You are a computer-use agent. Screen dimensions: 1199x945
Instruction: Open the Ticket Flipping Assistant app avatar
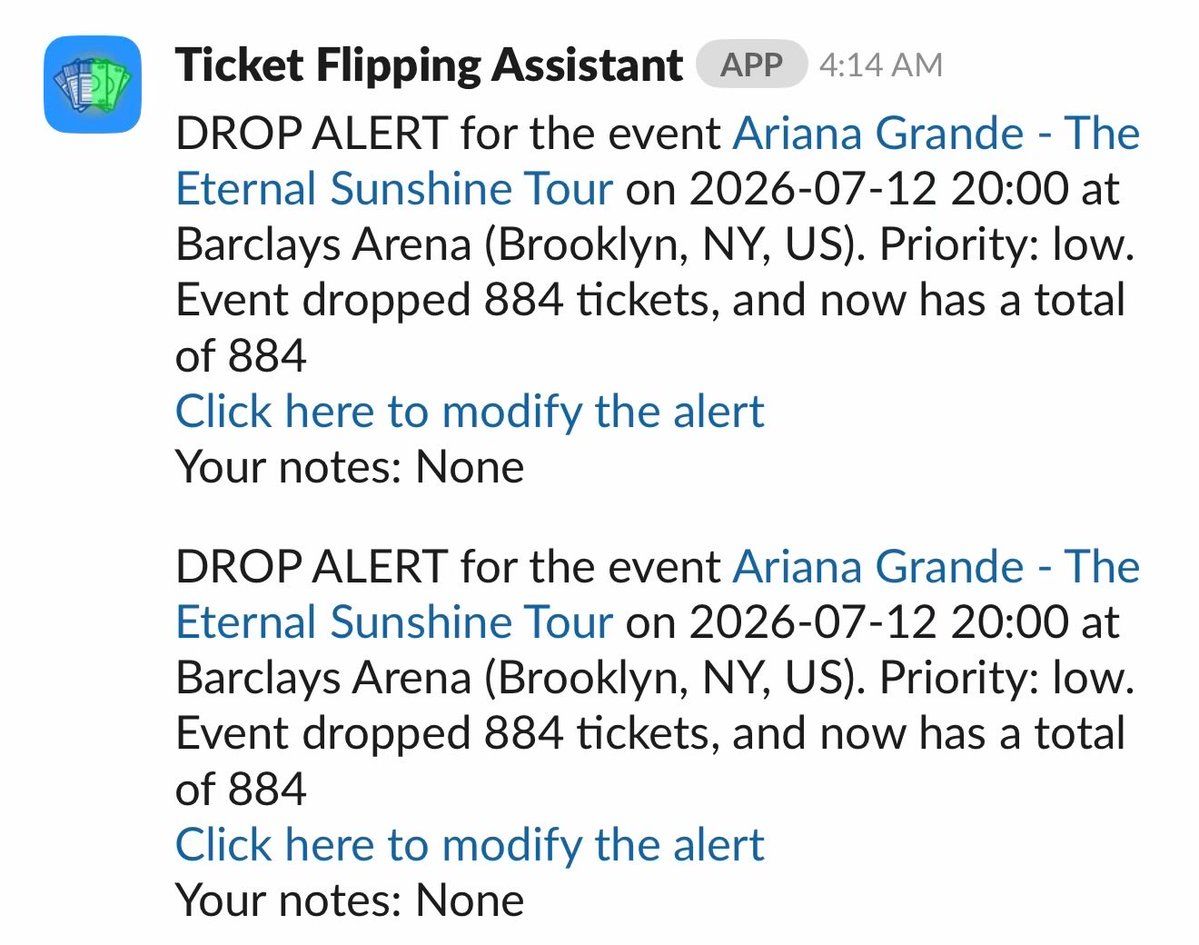(x=92, y=84)
